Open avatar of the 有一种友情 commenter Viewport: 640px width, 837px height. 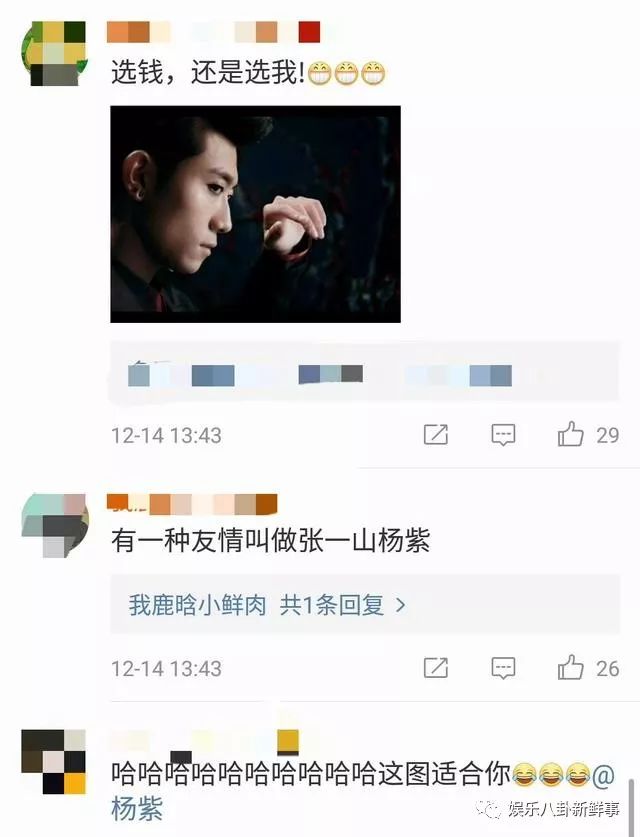pyautogui.click(x=54, y=525)
